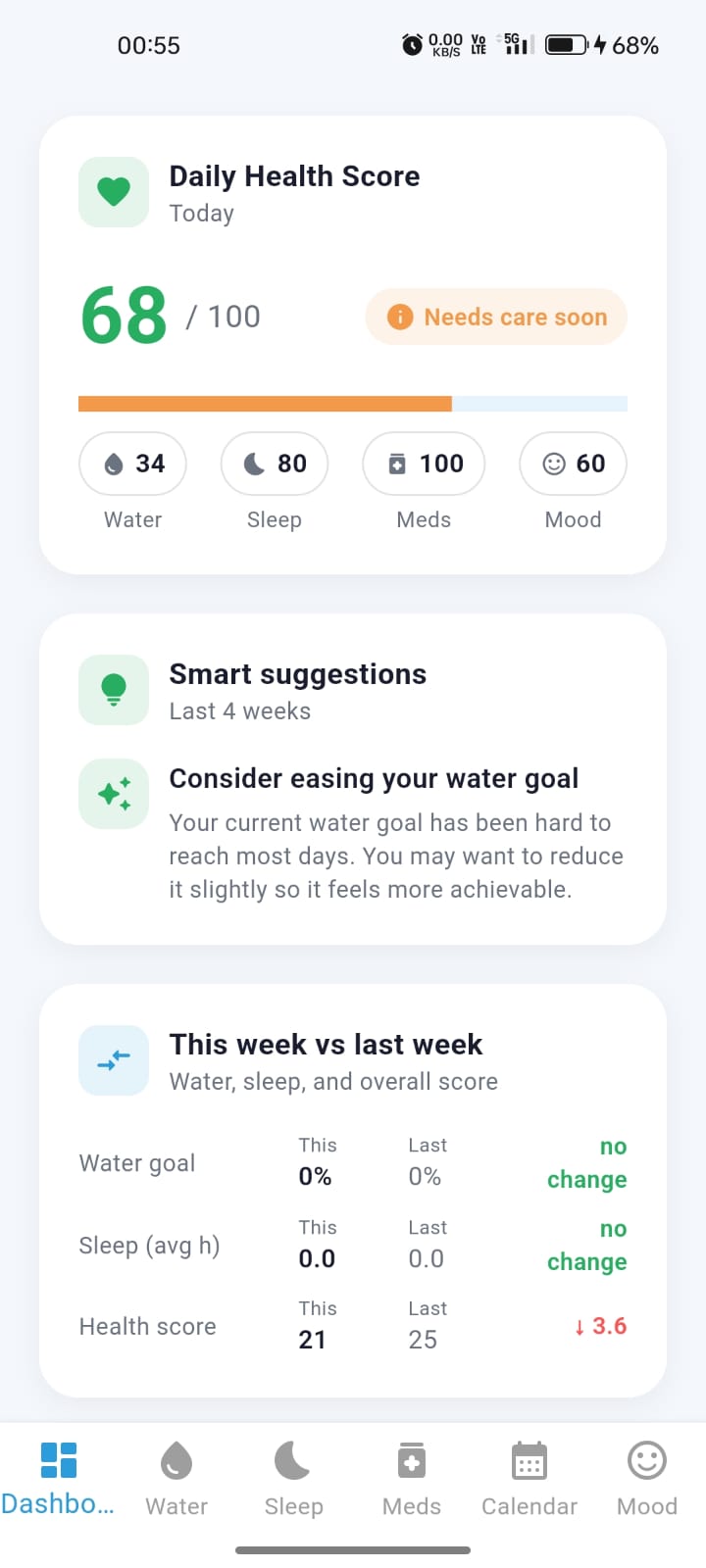706x1568 pixels.
Task: Click the sparkle icon next to water goal suggestion
Action: point(114,794)
